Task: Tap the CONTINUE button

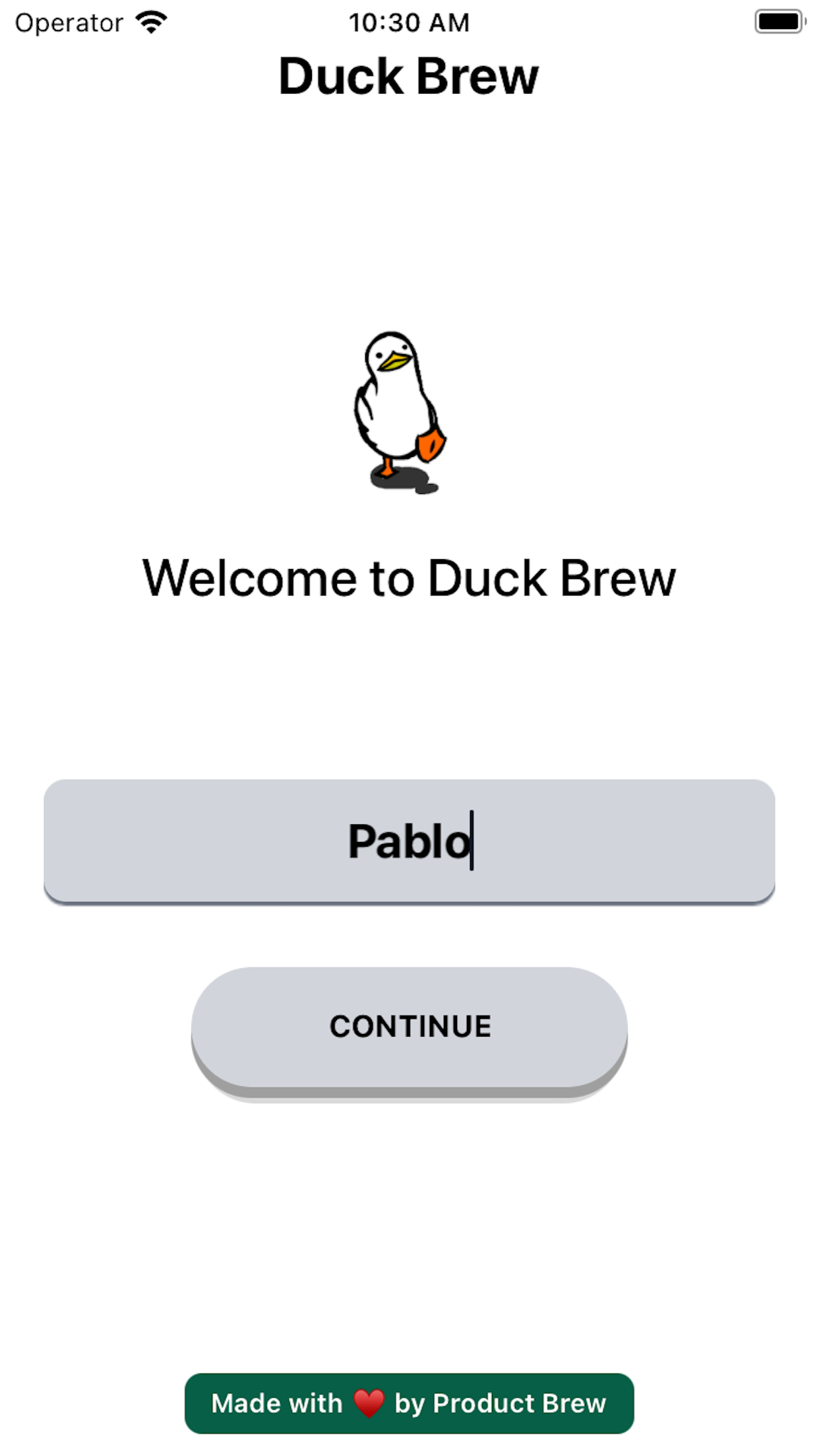Action: pyautogui.click(x=409, y=1027)
